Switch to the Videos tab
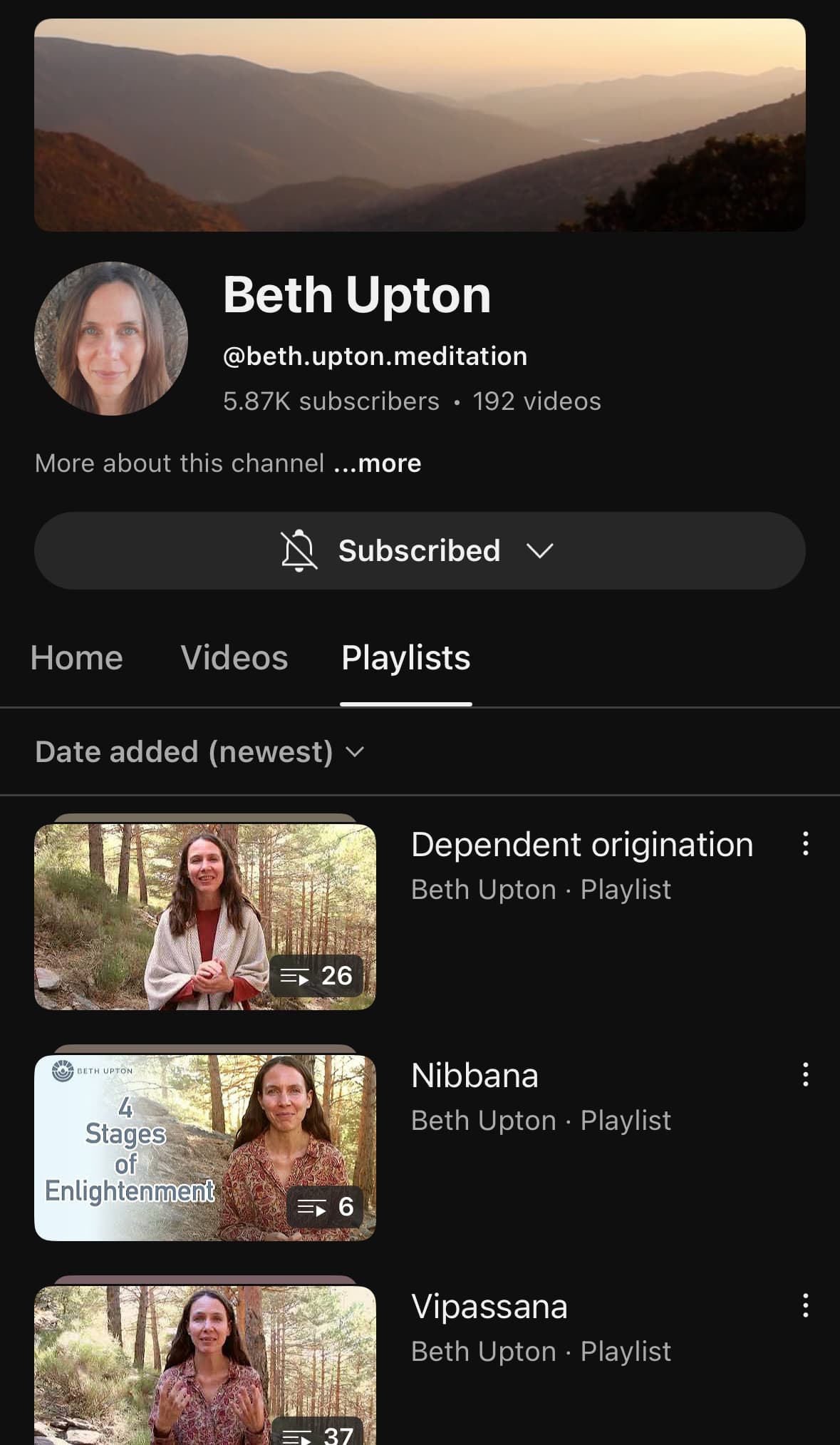The height and width of the screenshot is (1445, 840). tap(234, 657)
